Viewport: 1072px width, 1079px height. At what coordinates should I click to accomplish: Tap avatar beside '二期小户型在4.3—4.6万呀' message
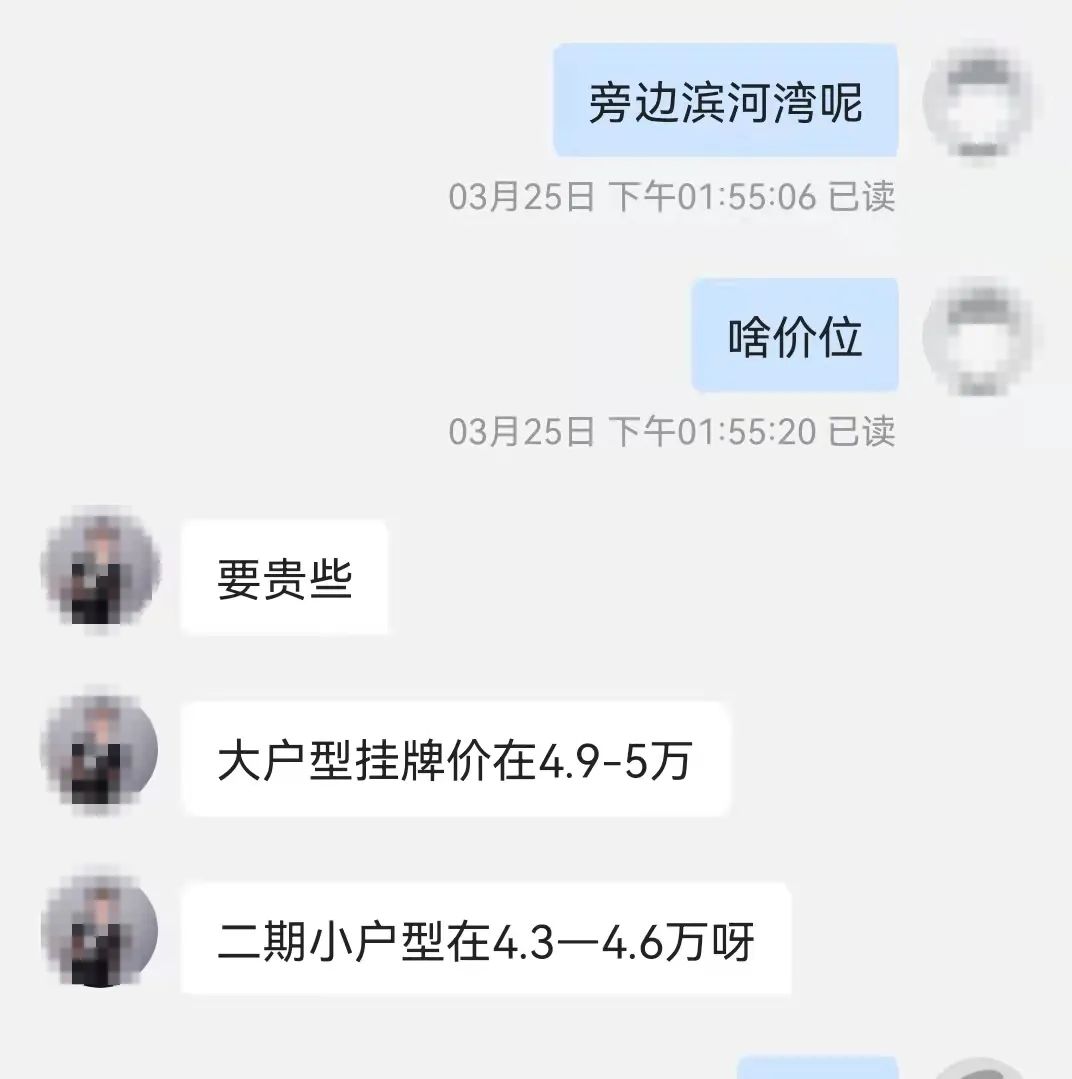(x=99, y=937)
